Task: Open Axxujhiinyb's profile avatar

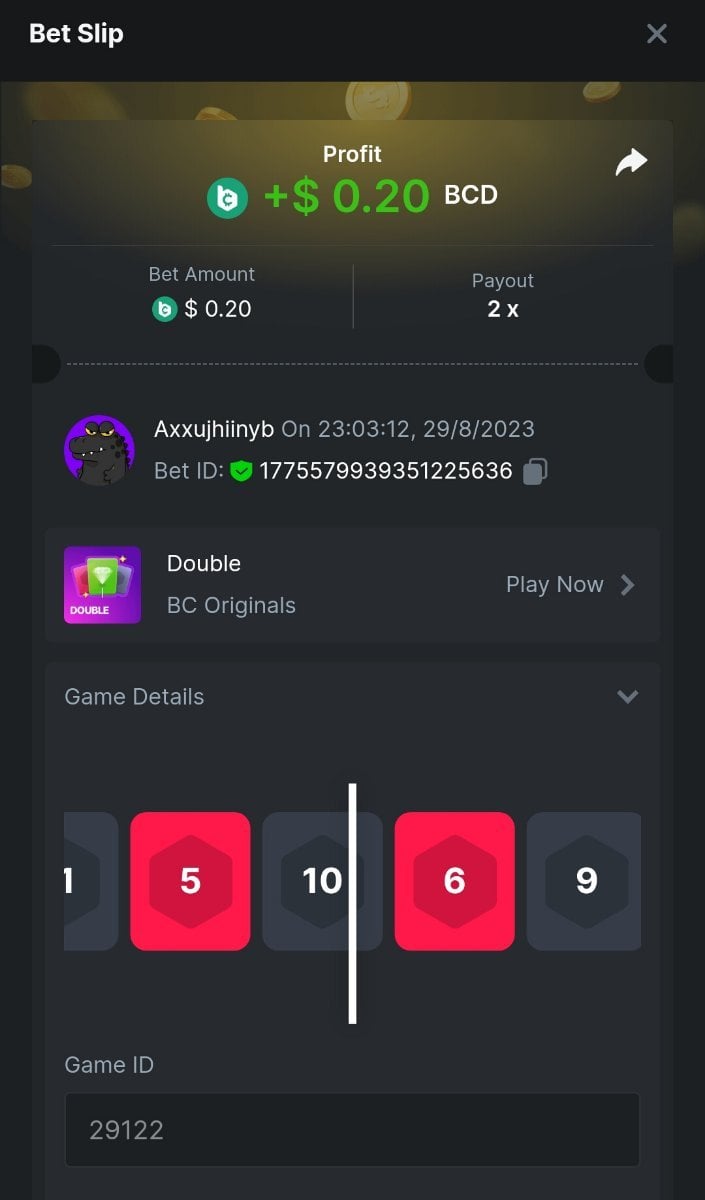Action: (99, 450)
